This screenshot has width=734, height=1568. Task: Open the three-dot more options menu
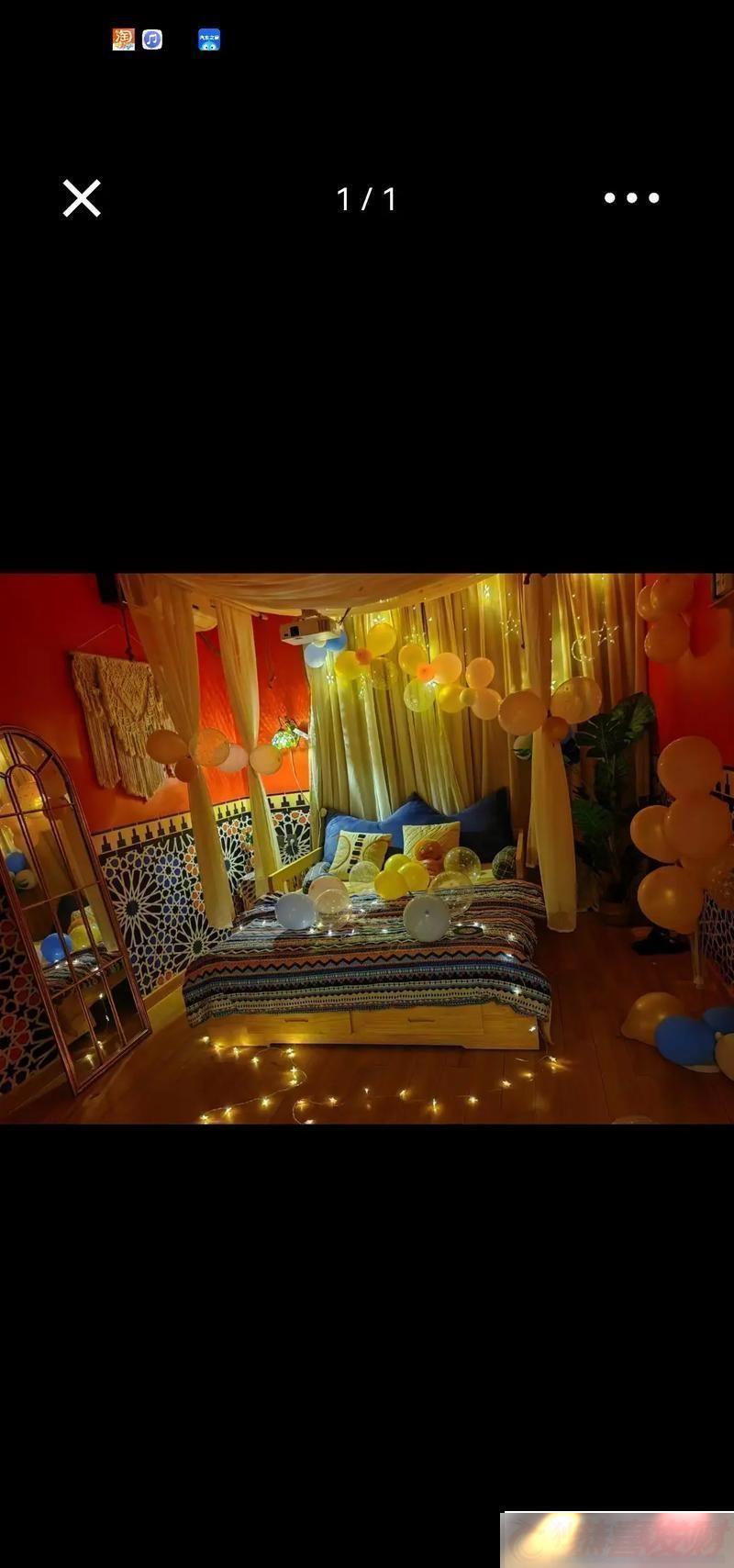631,197
